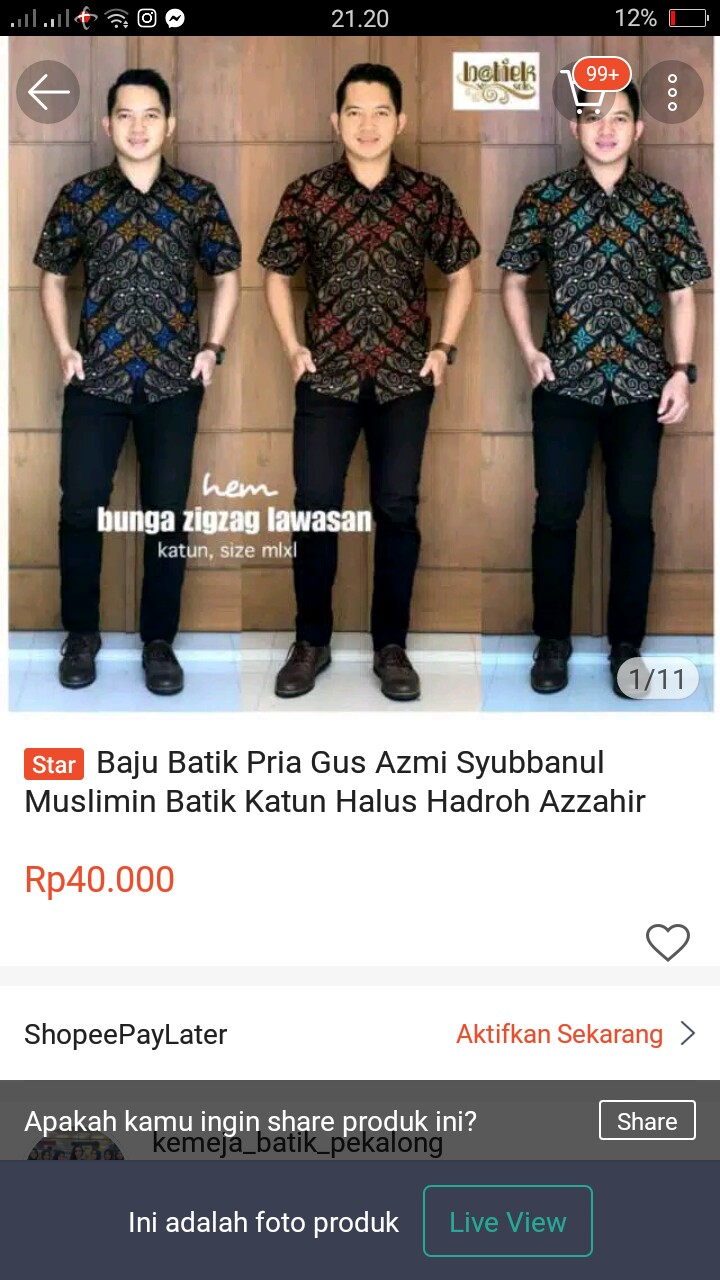Toggle the wishlist heart for this batik shirt

click(x=668, y=942)
